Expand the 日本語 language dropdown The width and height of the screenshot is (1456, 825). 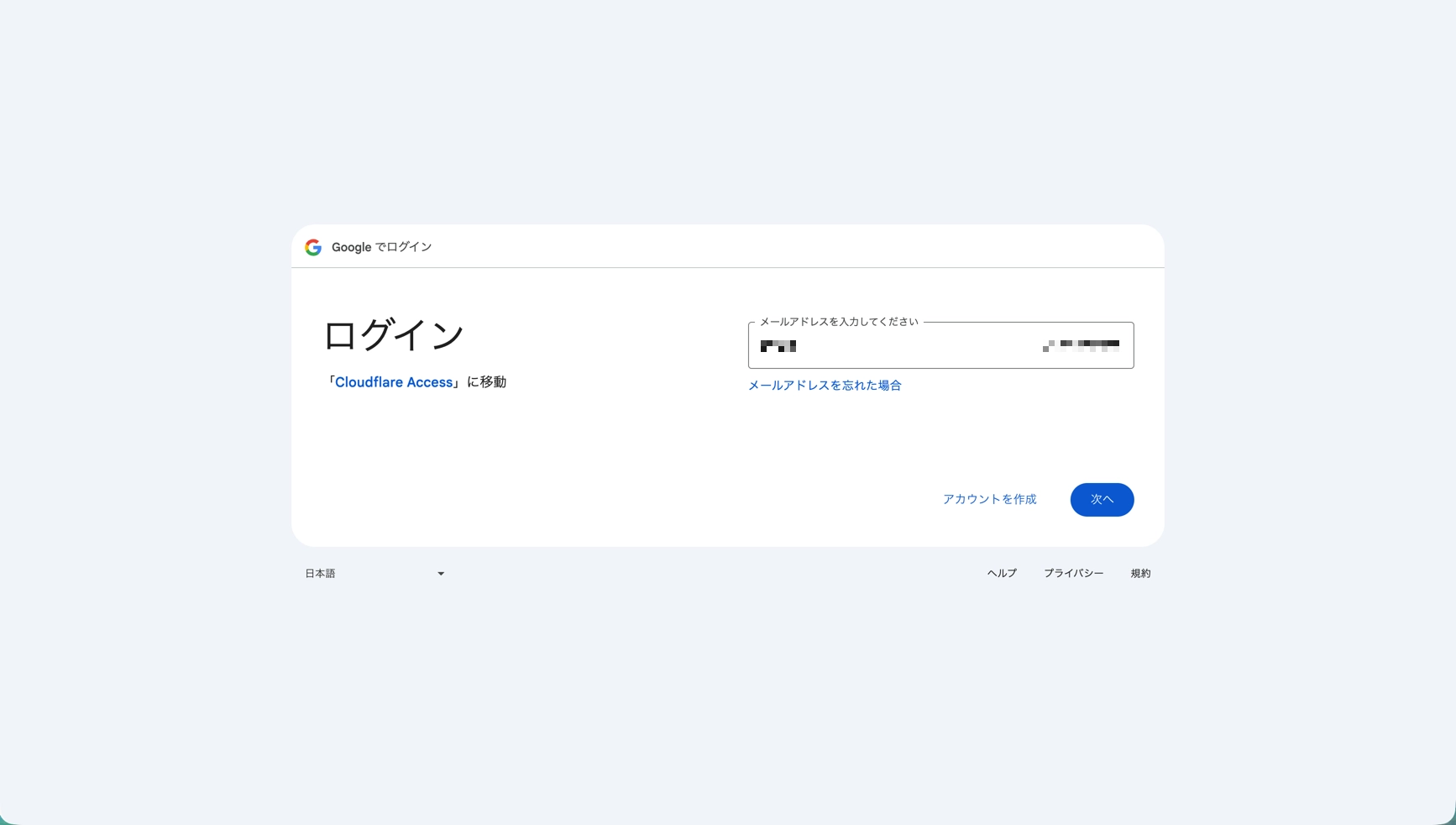tap(374, 574)
